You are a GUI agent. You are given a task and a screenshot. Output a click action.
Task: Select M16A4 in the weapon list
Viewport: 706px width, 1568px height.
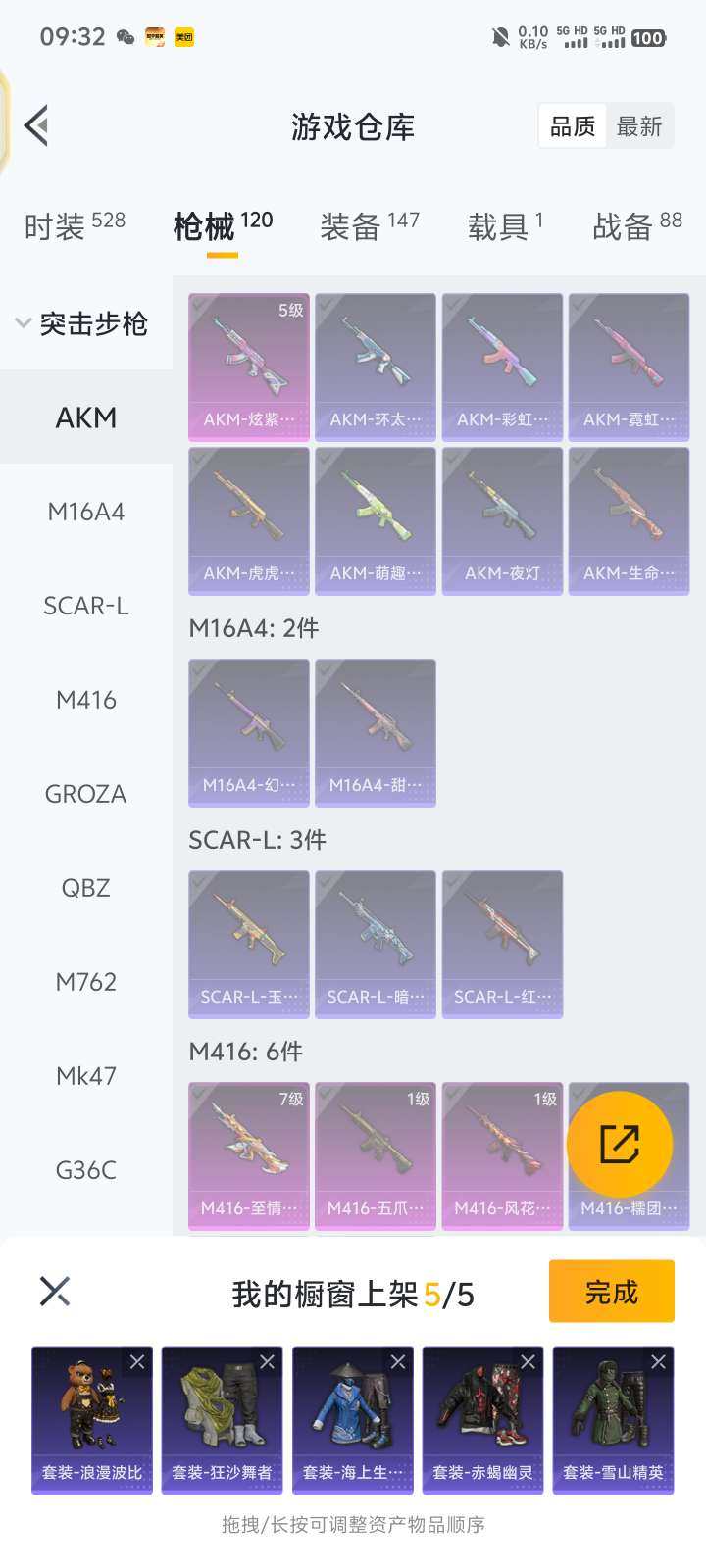tap(86, 512)
